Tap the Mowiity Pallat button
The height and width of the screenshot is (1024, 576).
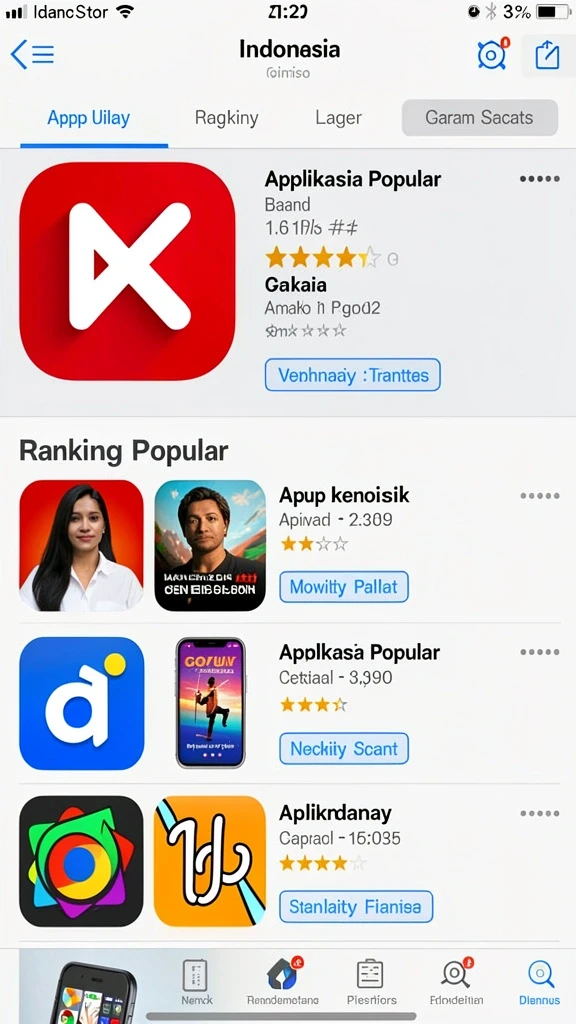coord(344,586)
